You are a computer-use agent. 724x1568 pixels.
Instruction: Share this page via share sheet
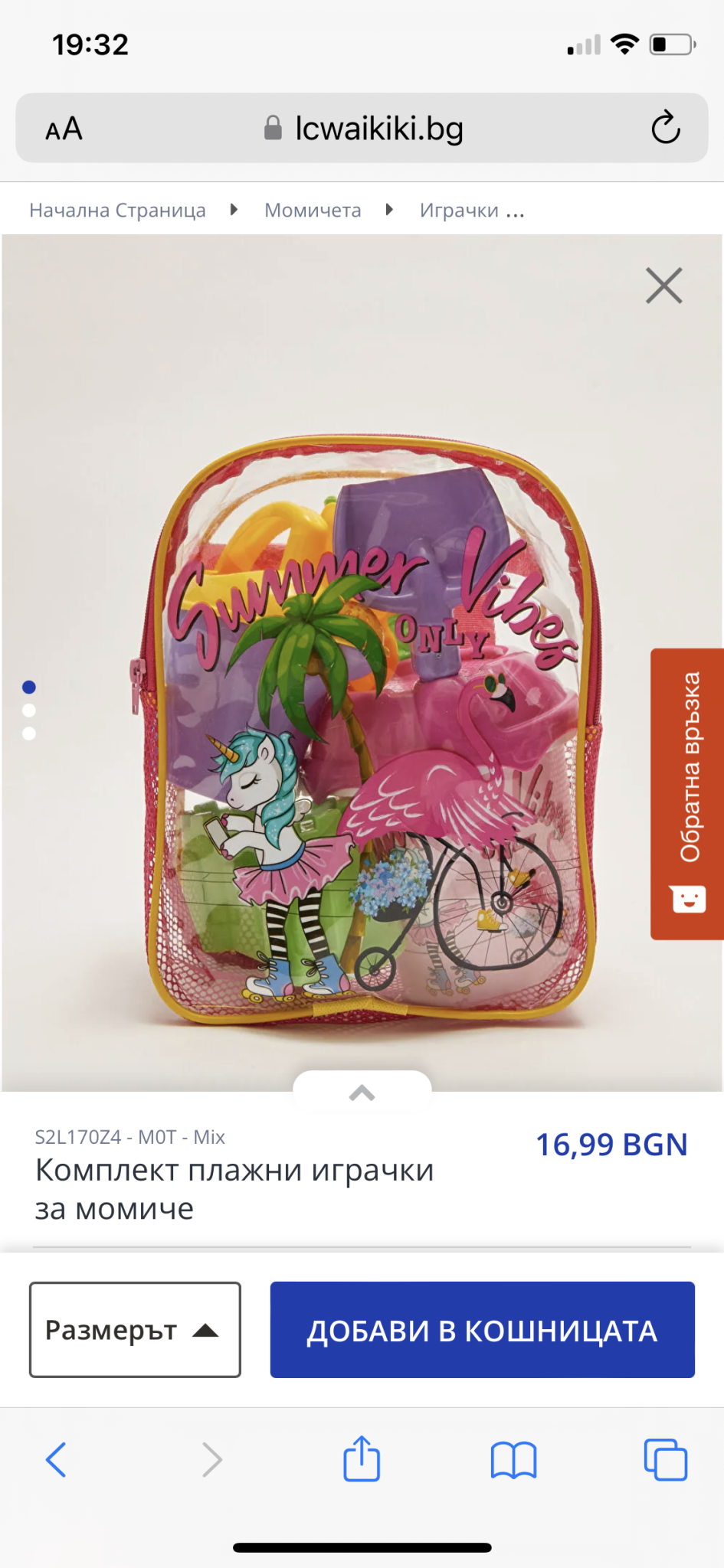pyautogui.click(x=362, y=1459)
